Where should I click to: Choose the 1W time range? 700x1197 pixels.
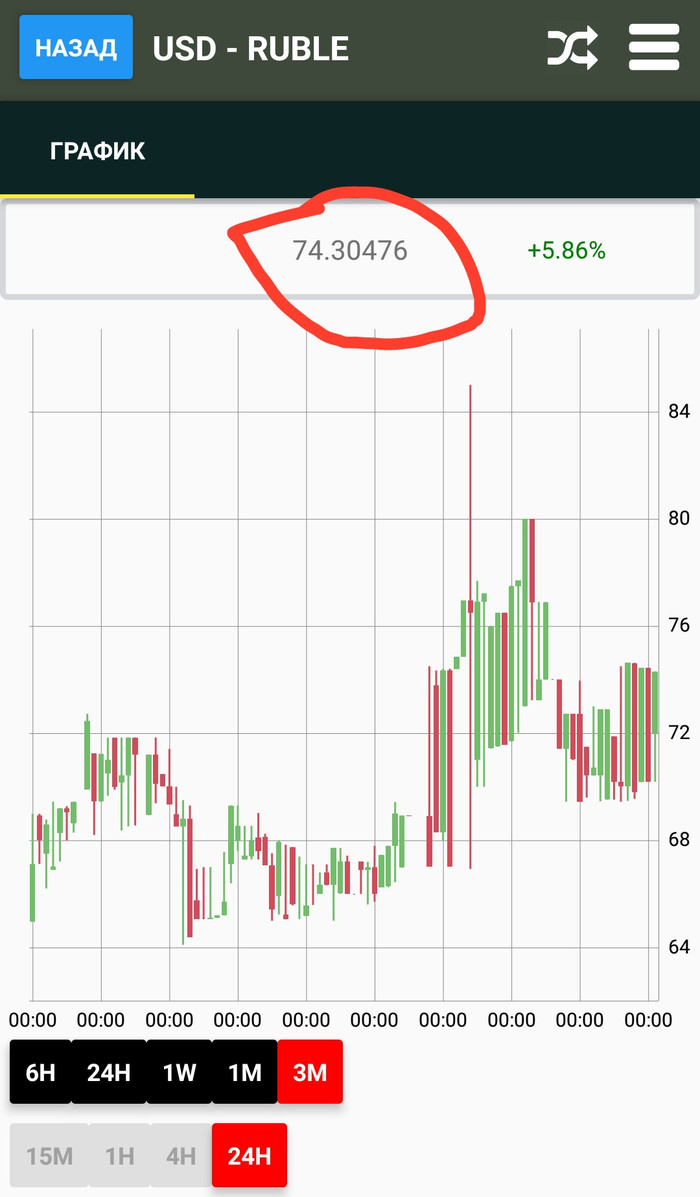pos(179,1072)
